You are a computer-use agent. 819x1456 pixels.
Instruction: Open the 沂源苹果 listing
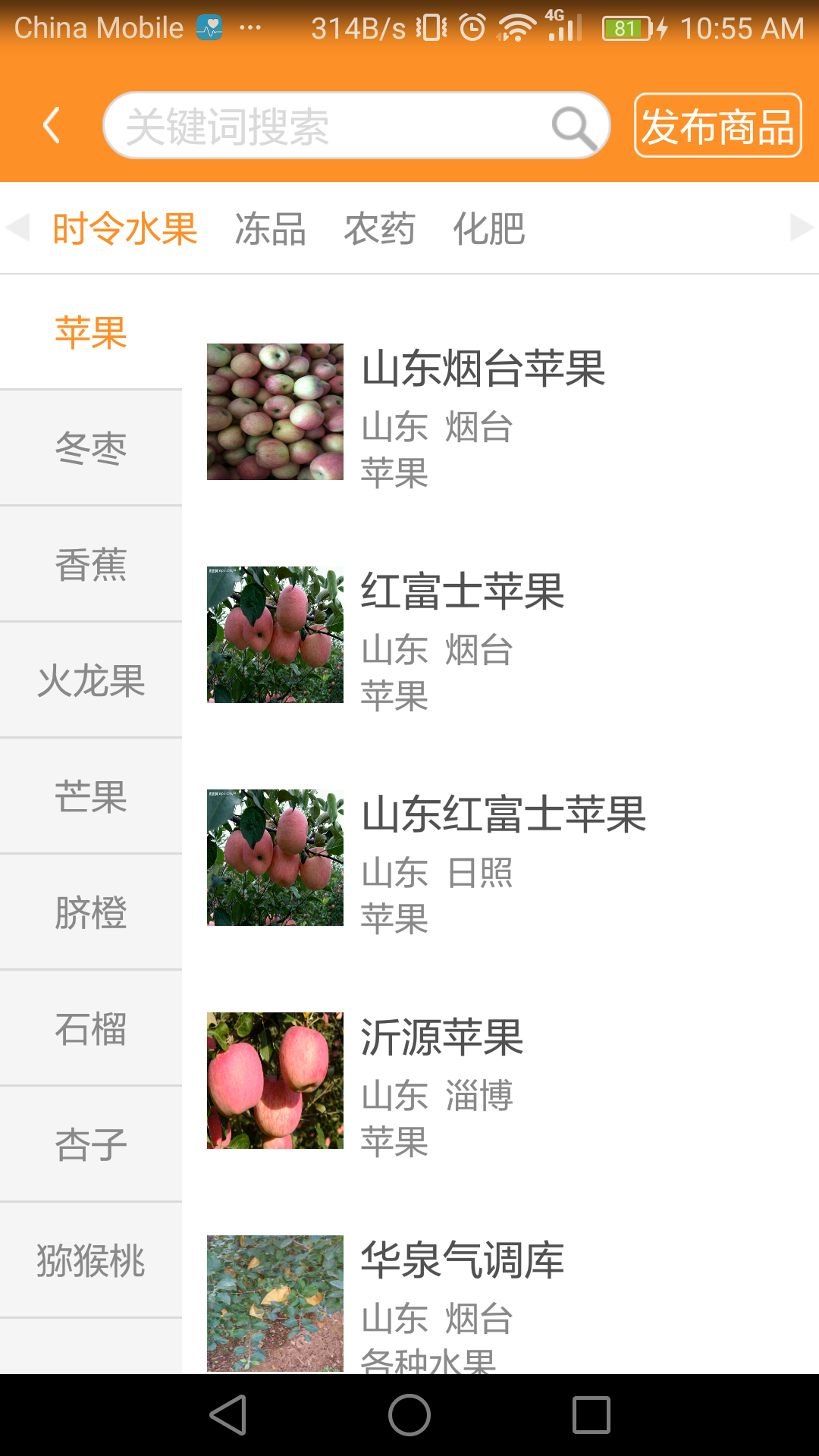tap(500, 1081)
